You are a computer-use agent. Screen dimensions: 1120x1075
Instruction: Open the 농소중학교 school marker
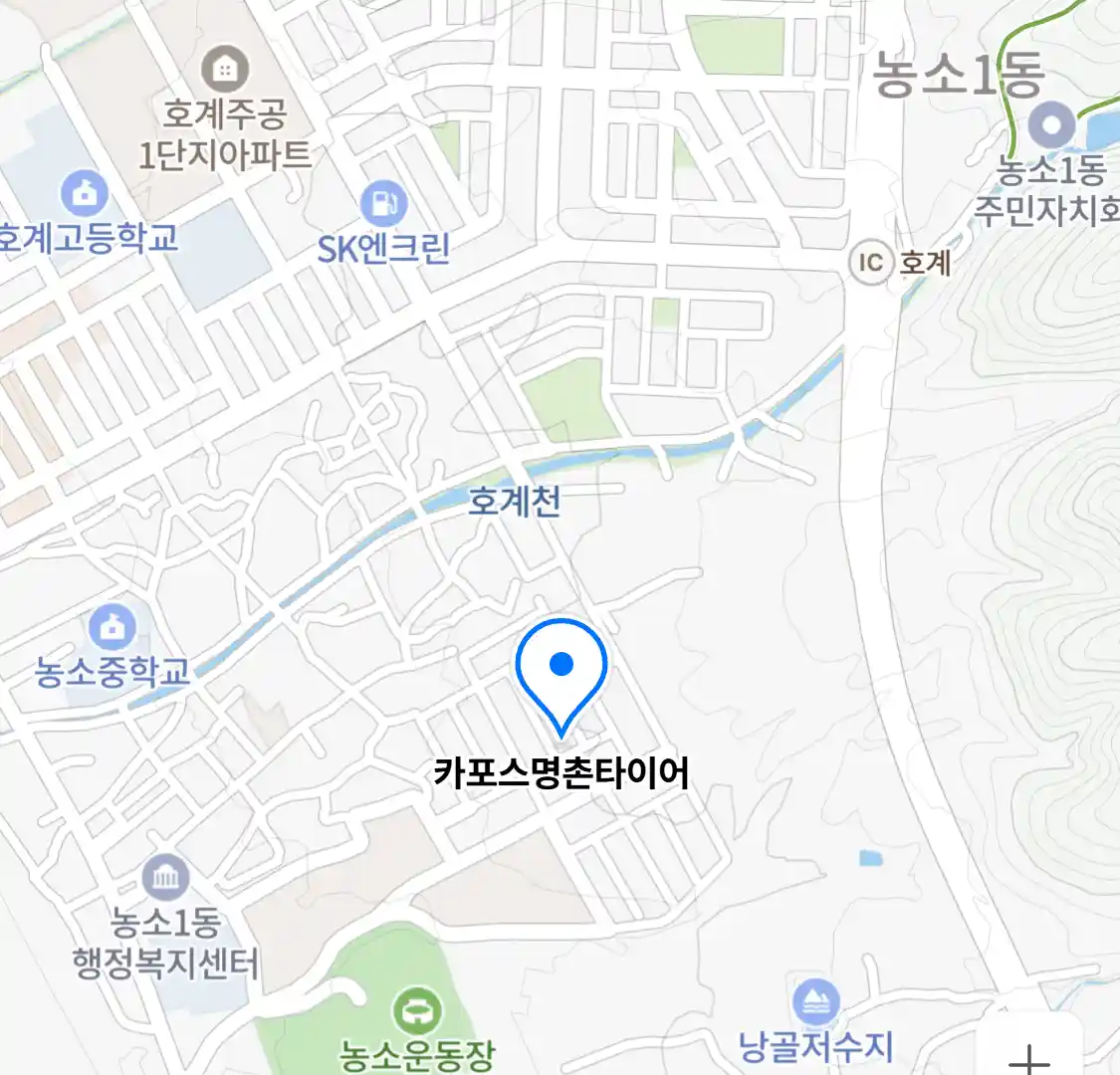(112, 628)
